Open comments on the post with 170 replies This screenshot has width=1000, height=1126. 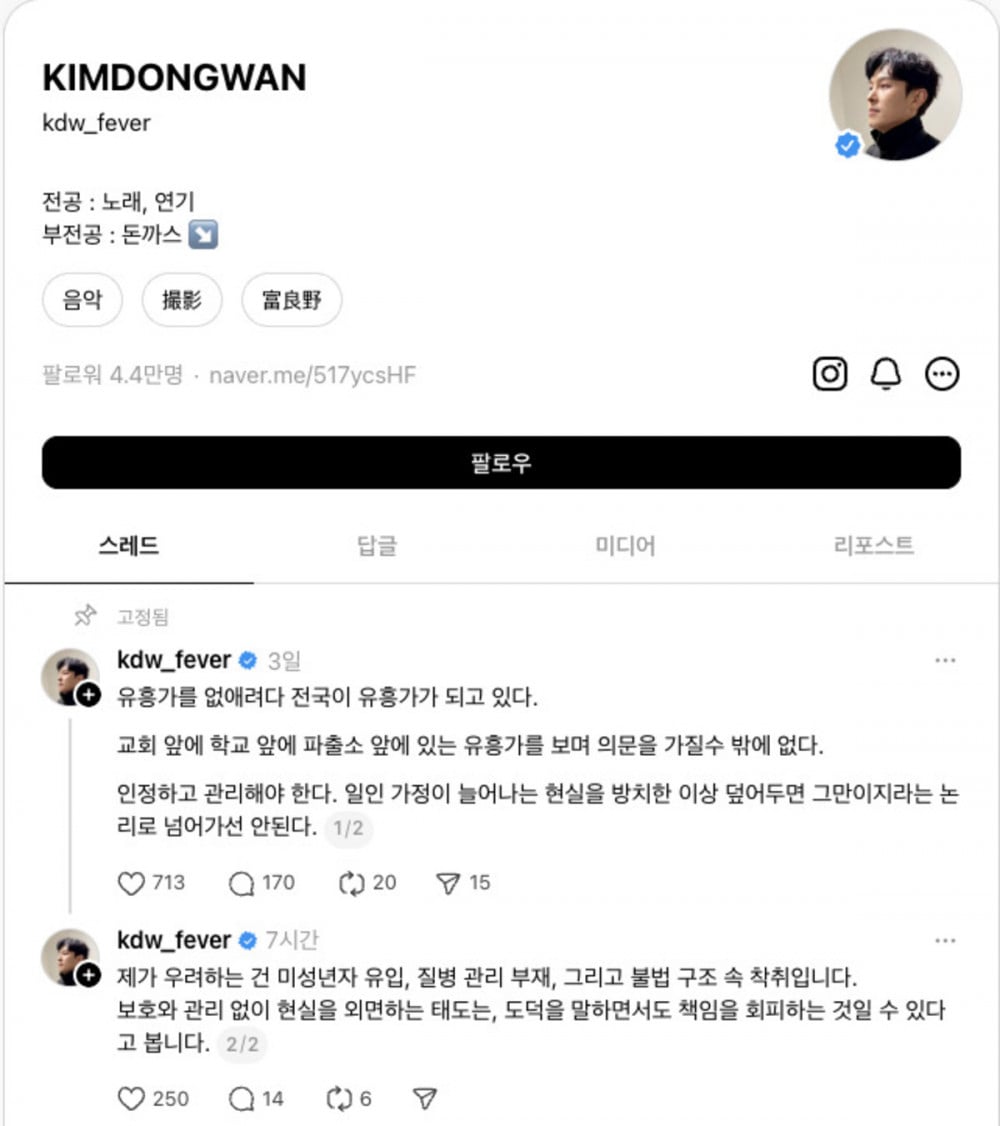242,883
